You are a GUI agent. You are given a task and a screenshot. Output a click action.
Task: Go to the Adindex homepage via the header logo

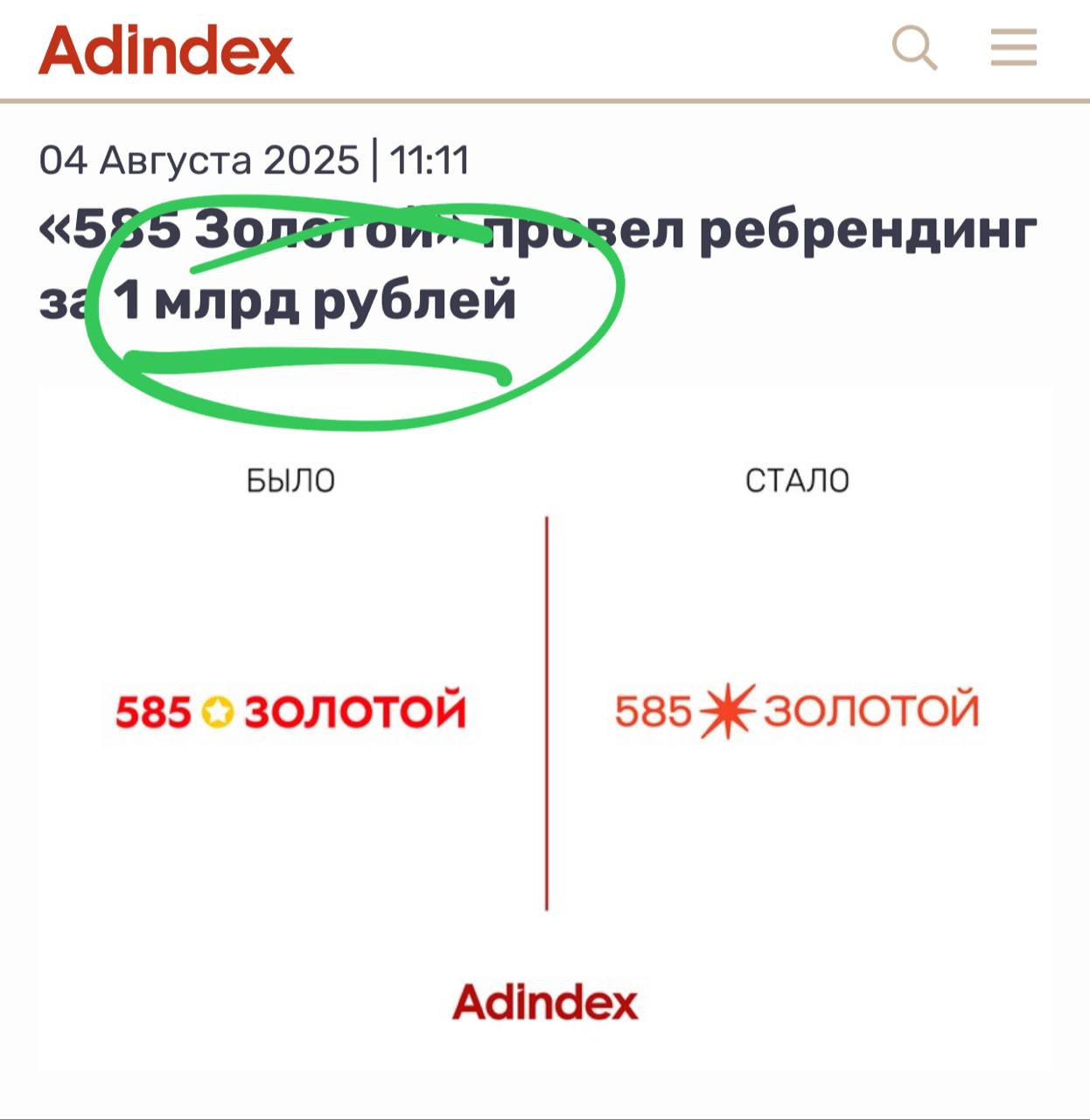click(166, 50)
